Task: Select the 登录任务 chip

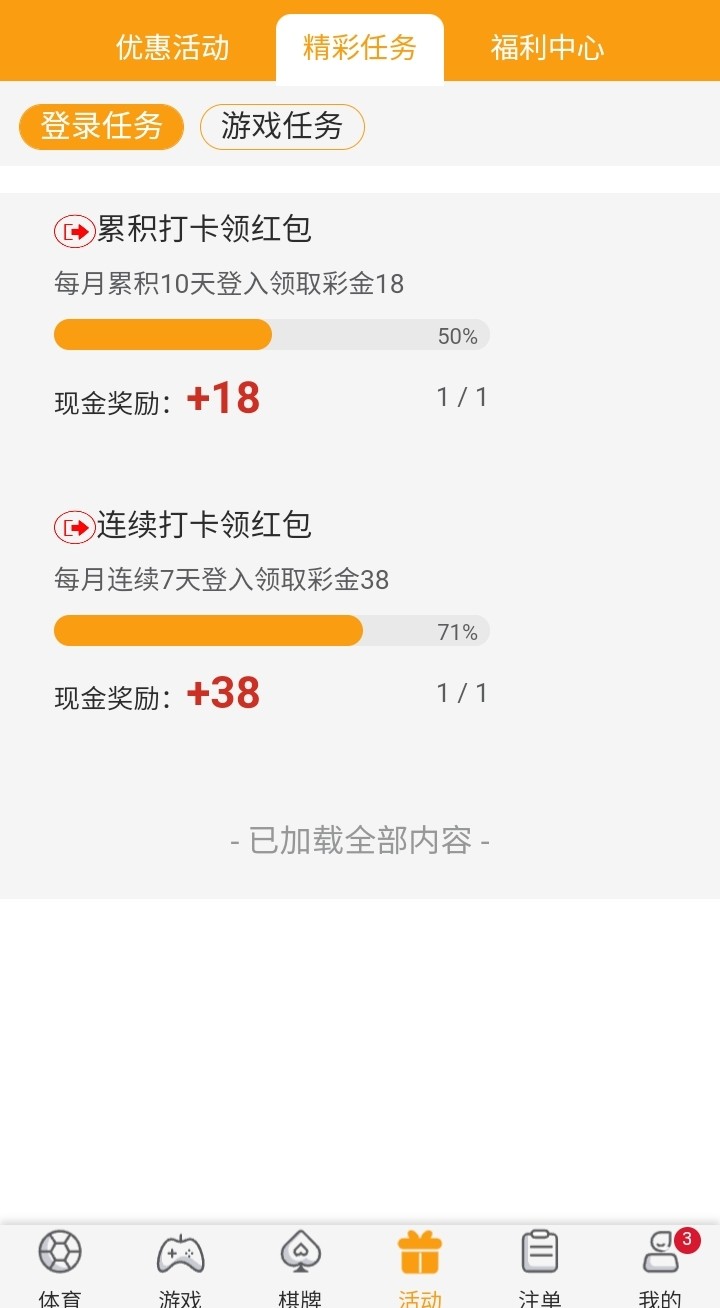Action: [101, 127]
